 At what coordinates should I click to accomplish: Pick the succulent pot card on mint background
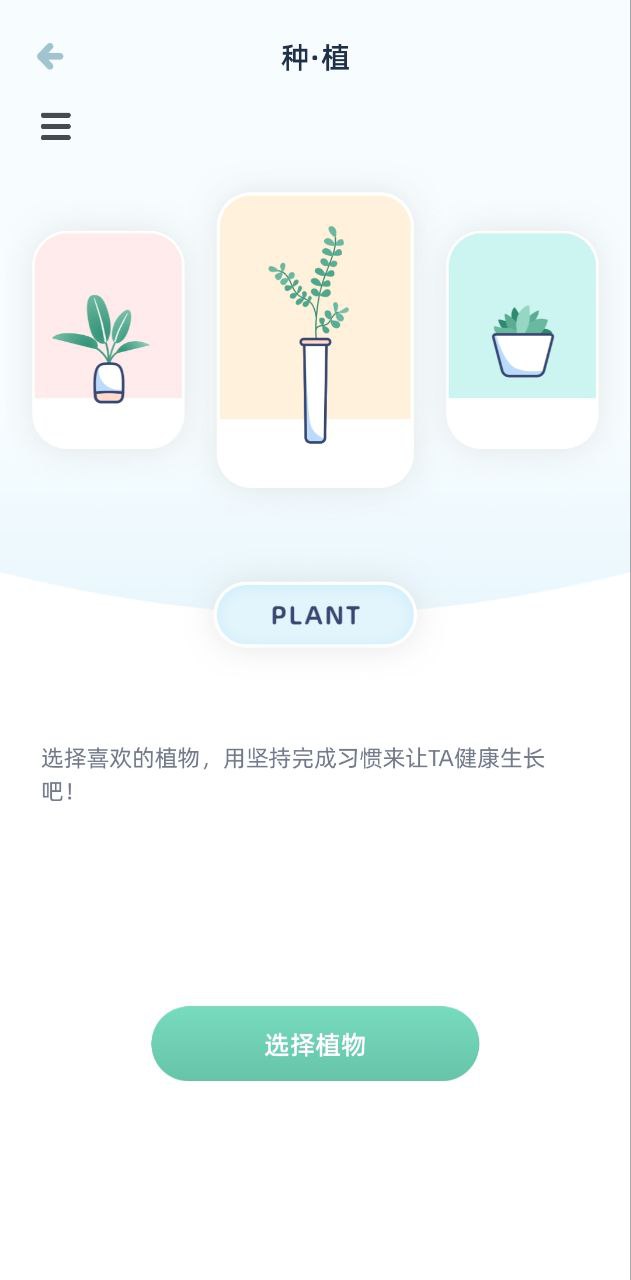pos(522,340)
